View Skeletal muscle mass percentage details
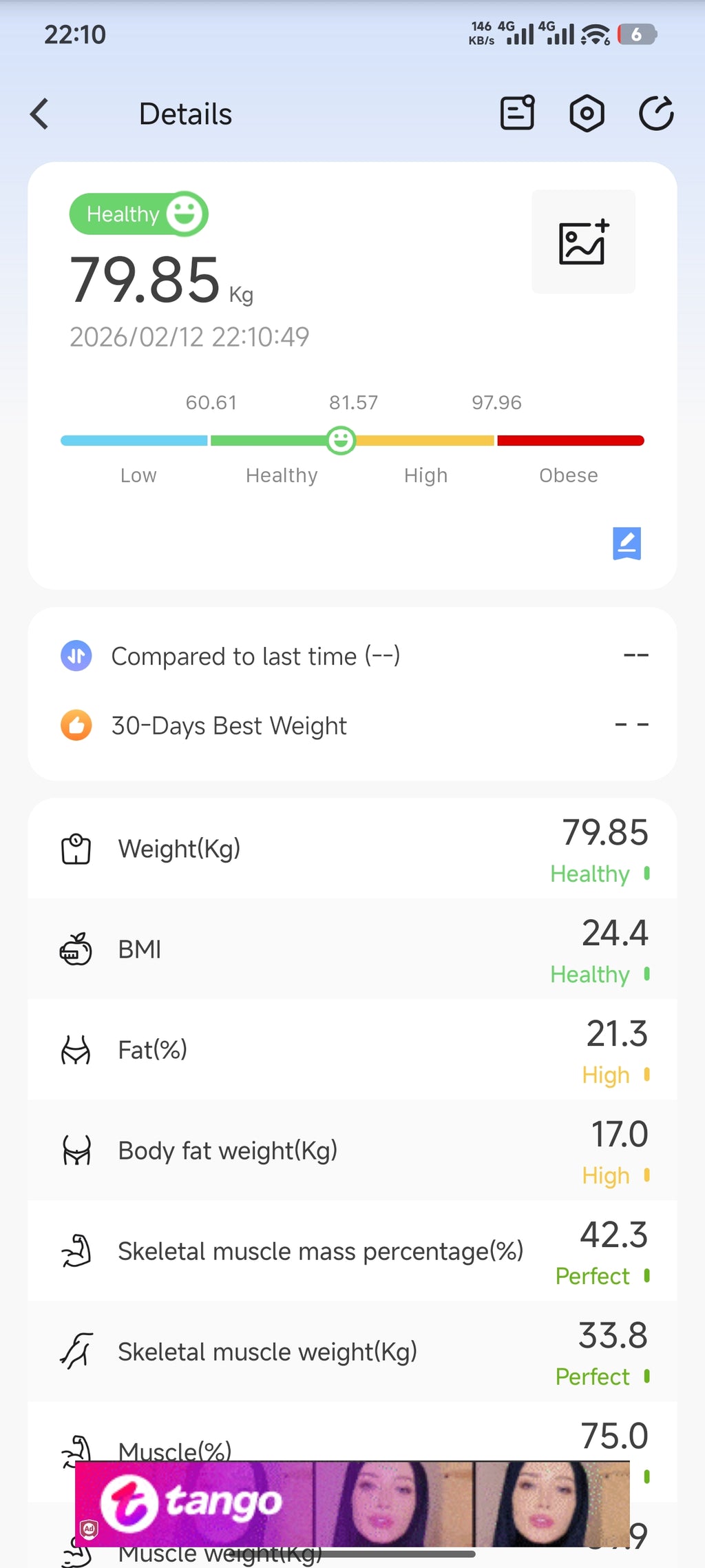The image size is (705, 1568). tap(352, 1251)
